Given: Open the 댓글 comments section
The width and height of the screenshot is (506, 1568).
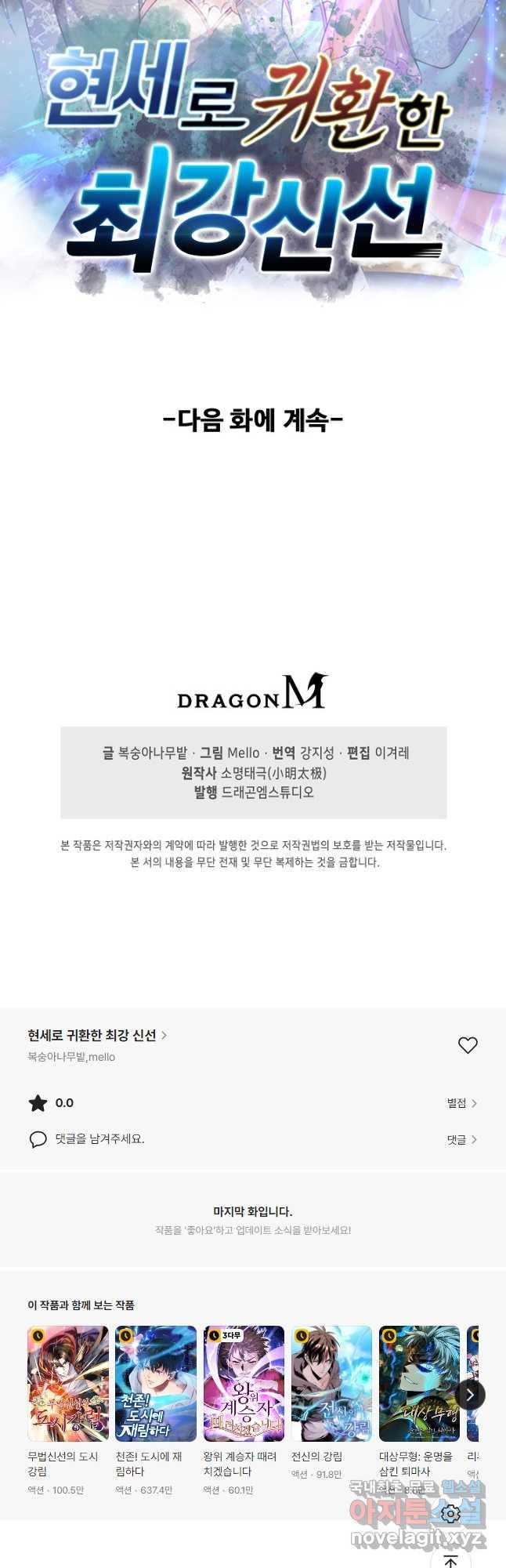Looking at the screenshot, I should (x=461, y=1139).
